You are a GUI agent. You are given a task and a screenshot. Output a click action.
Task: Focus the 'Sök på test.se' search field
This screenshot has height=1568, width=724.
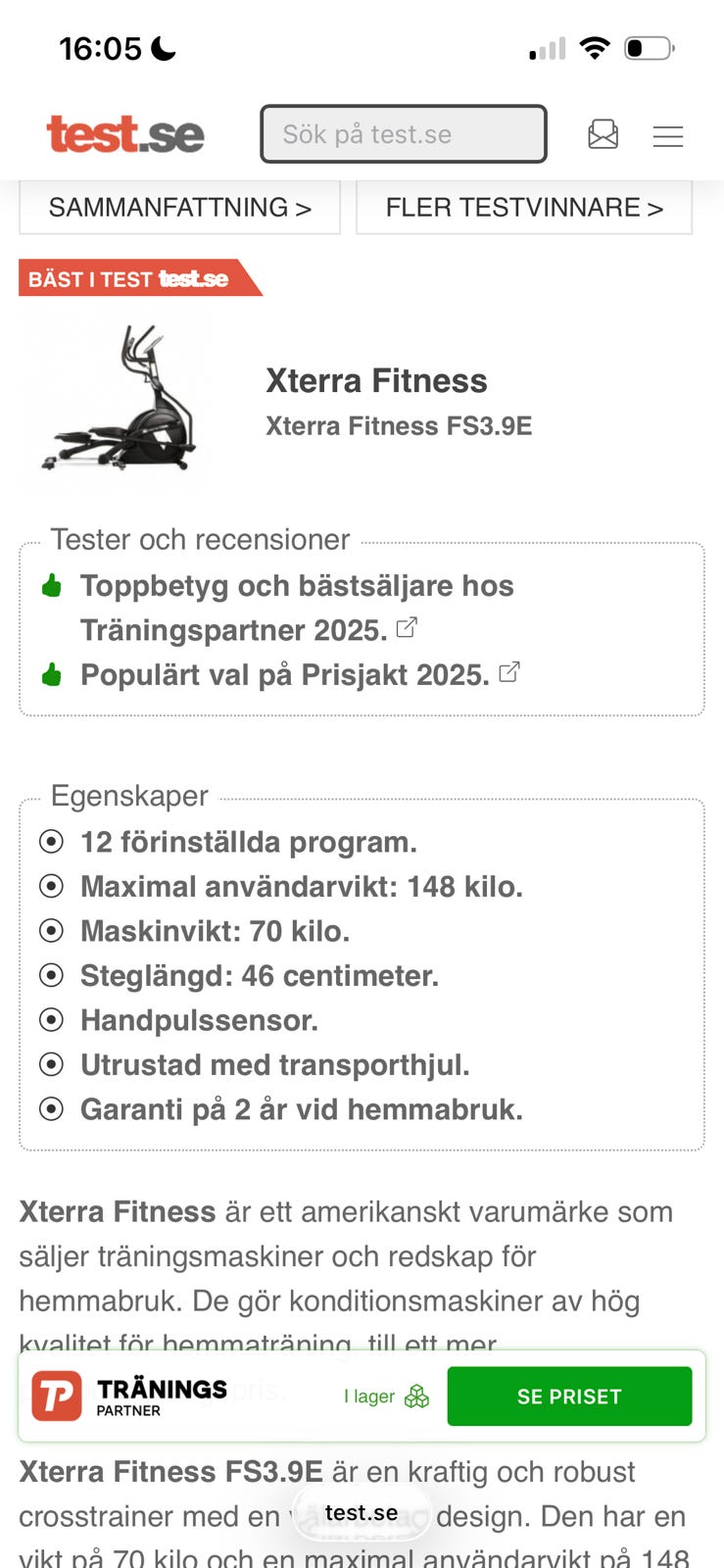(x=404, y=134)
